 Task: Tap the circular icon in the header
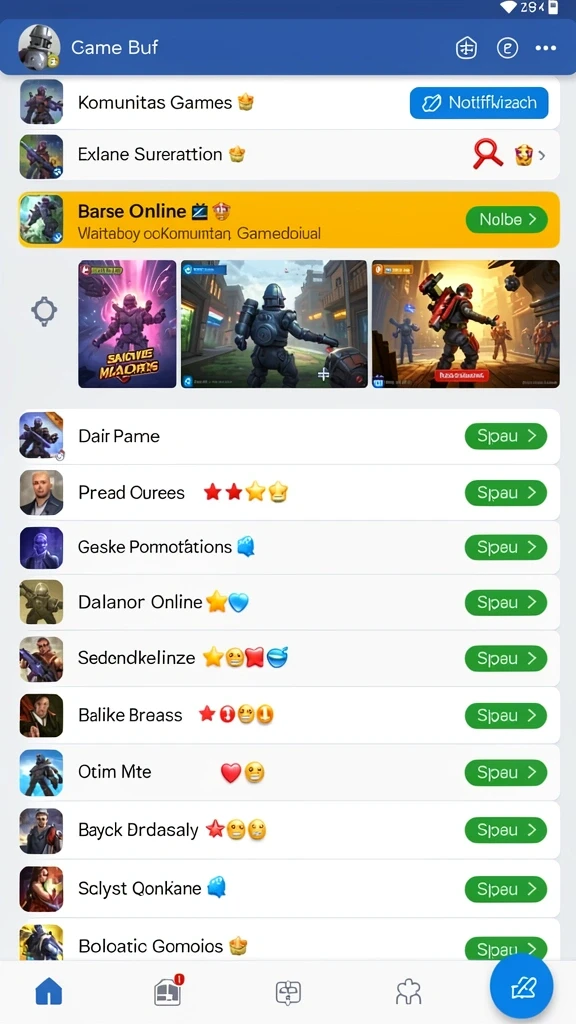click(x=507, y=48)
